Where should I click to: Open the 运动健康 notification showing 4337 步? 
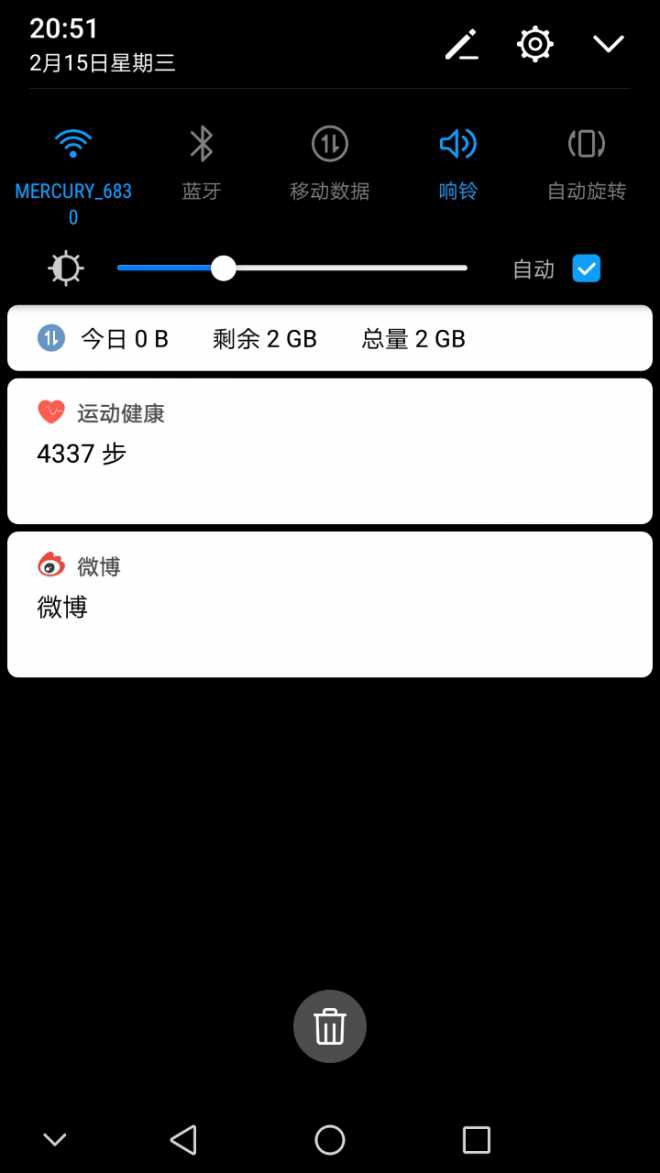tap(330, 451)
